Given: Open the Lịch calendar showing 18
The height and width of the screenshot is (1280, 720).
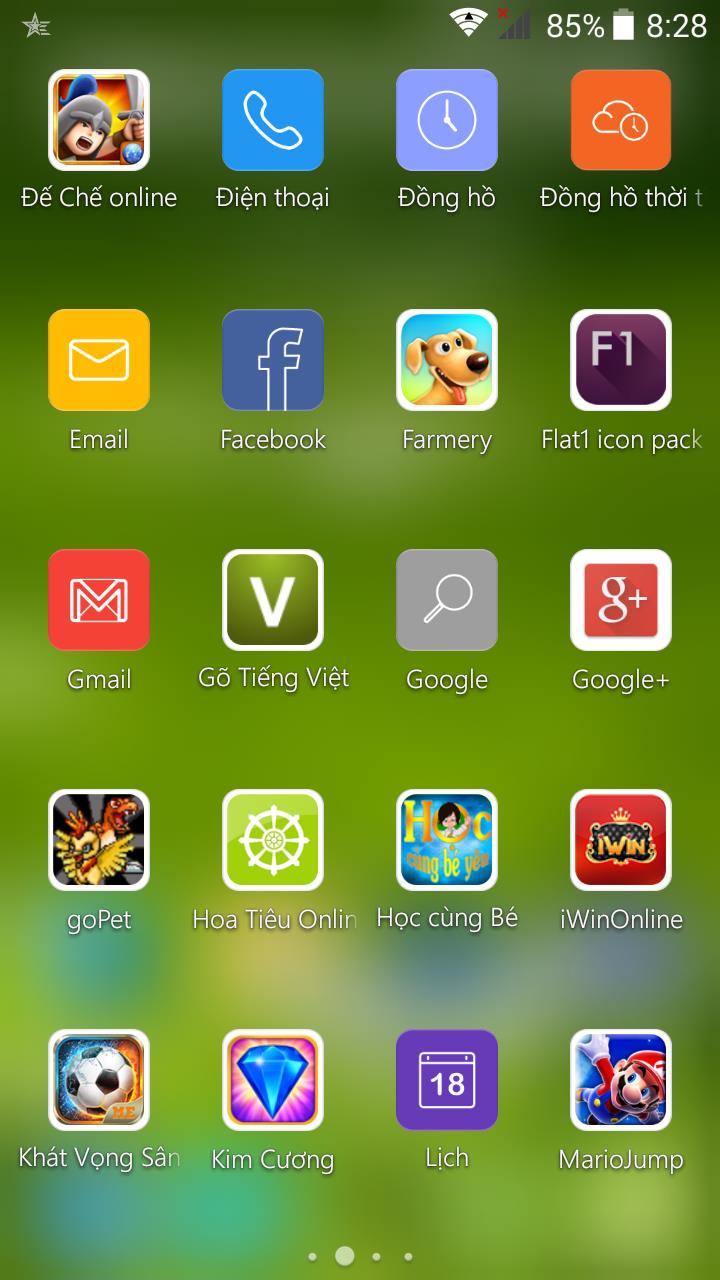Looking at the screenshot, I should (x=447, y=1080).
